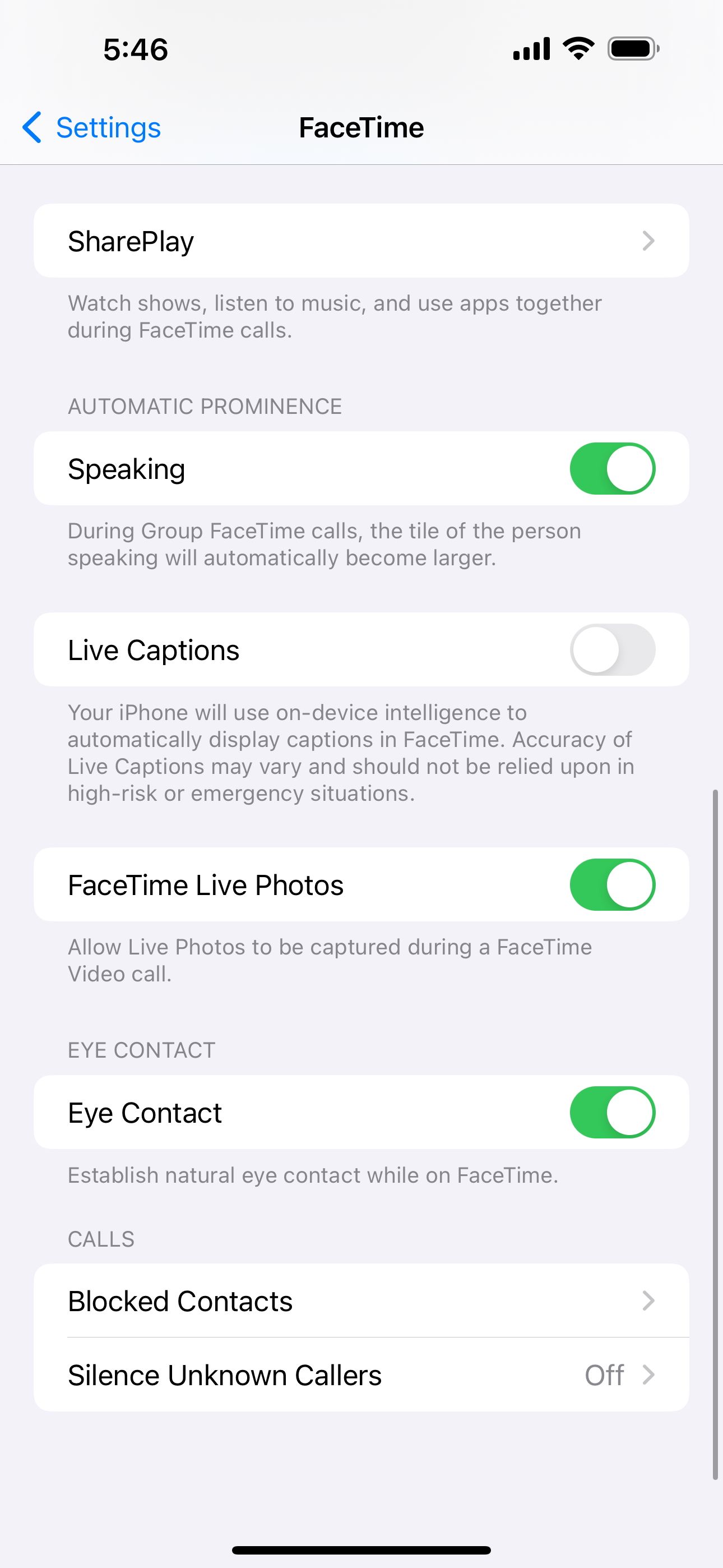Disable FaceTime Live Photos
723x1568 pixels.
[x=611, y=885]
